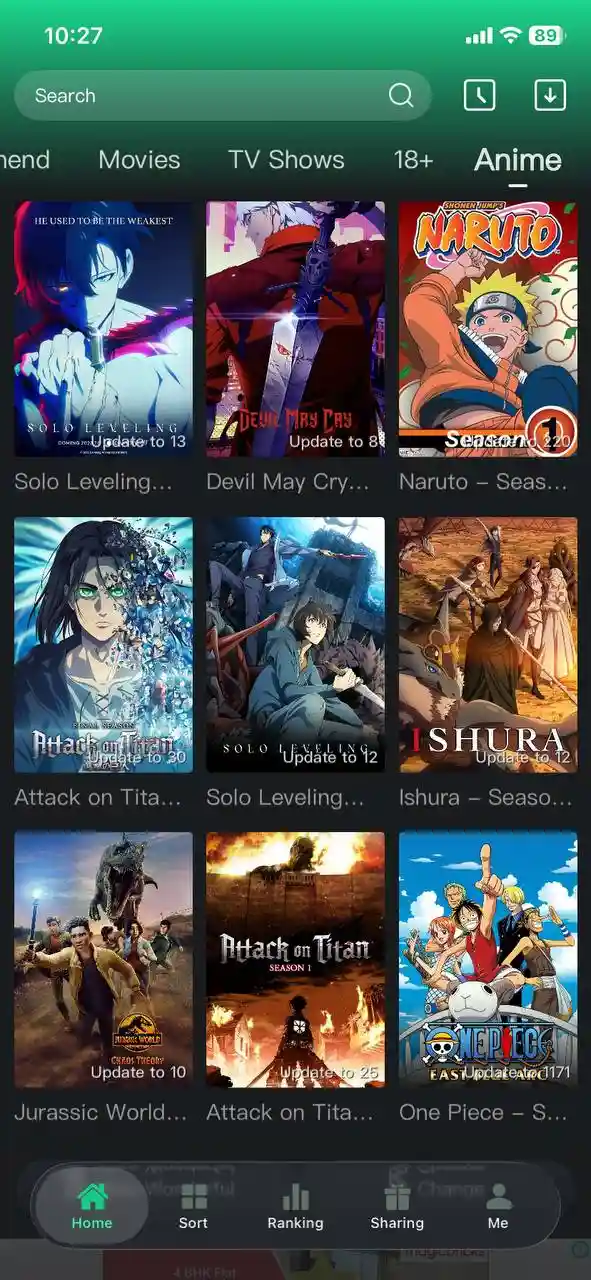Open Naruto Season 1 tile
591x1280 pixels.
pyautogui.click(x=488, y=329)
